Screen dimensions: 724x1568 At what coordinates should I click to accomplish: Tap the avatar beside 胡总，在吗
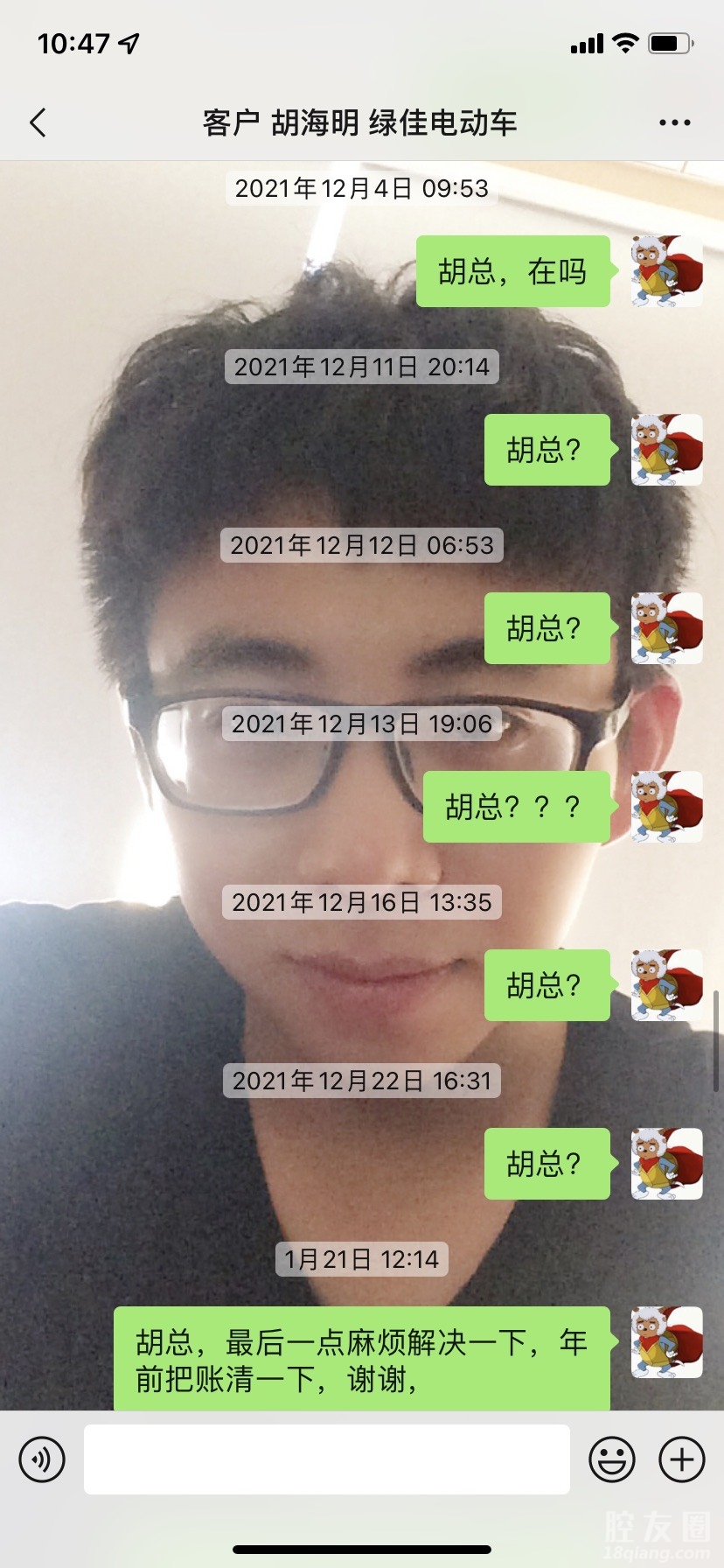tap(666, 271)
